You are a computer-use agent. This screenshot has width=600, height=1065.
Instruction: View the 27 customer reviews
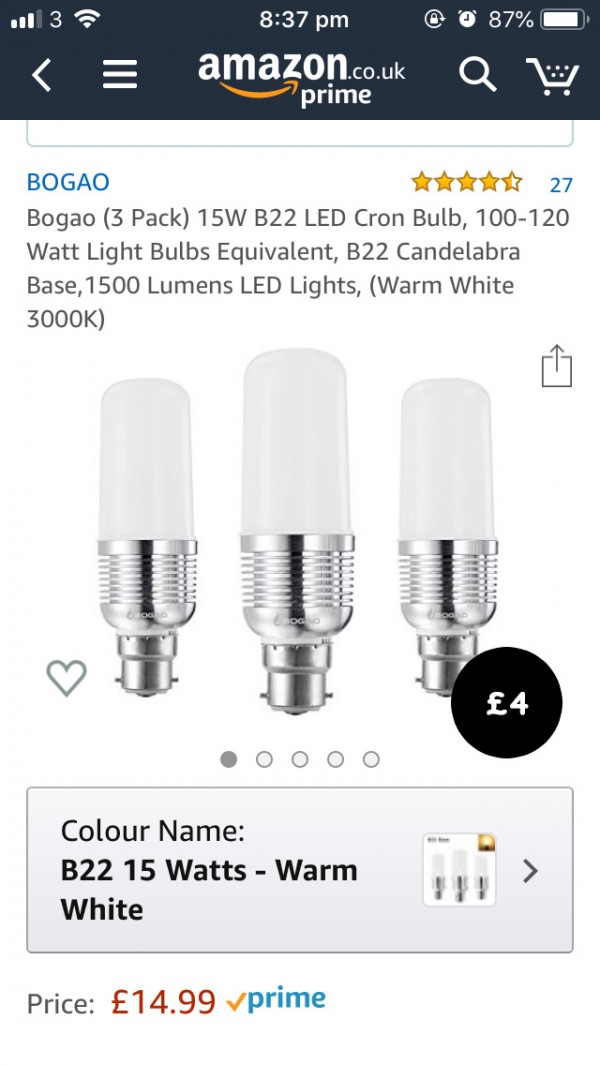click(x=560, y=184)
